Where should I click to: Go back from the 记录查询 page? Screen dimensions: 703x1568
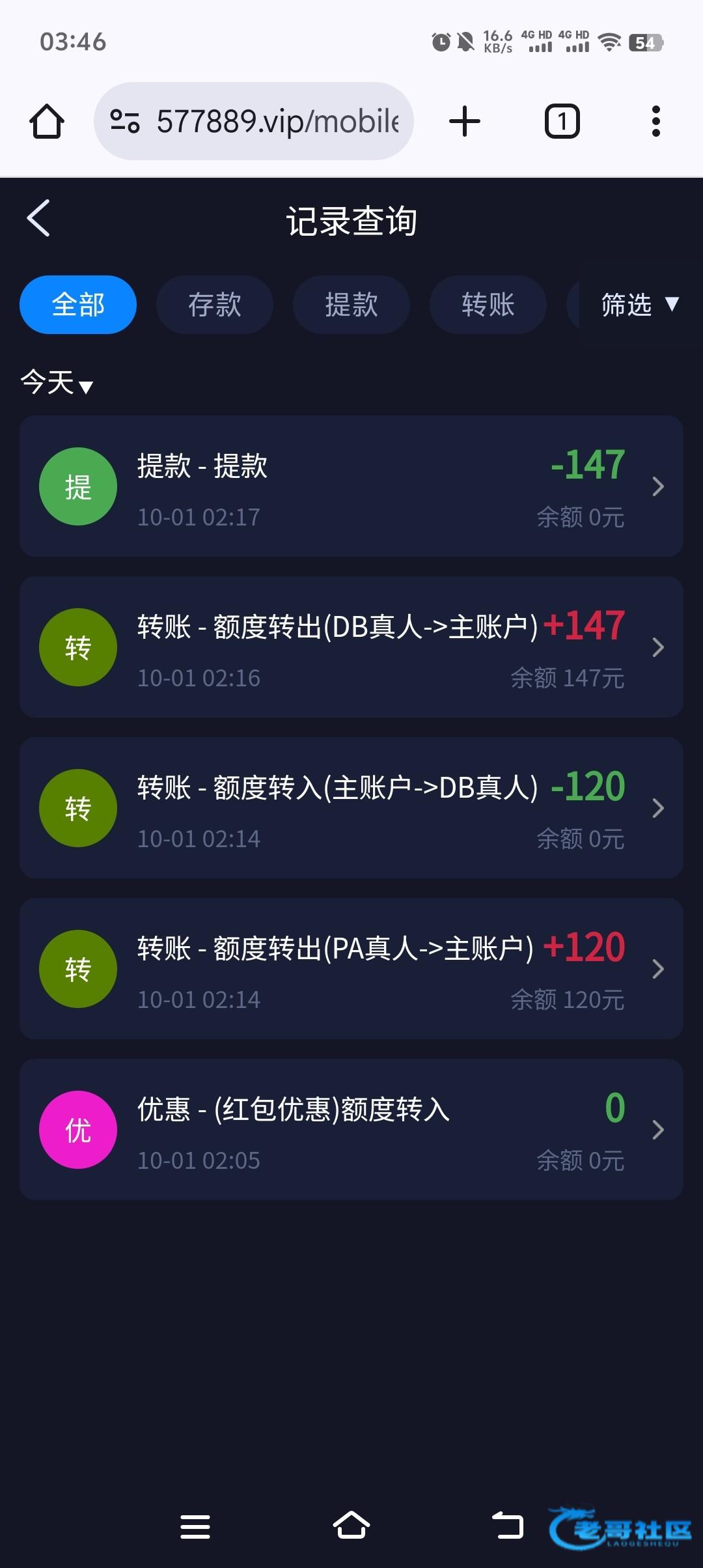pyautogui.click(x=39, y=219)
